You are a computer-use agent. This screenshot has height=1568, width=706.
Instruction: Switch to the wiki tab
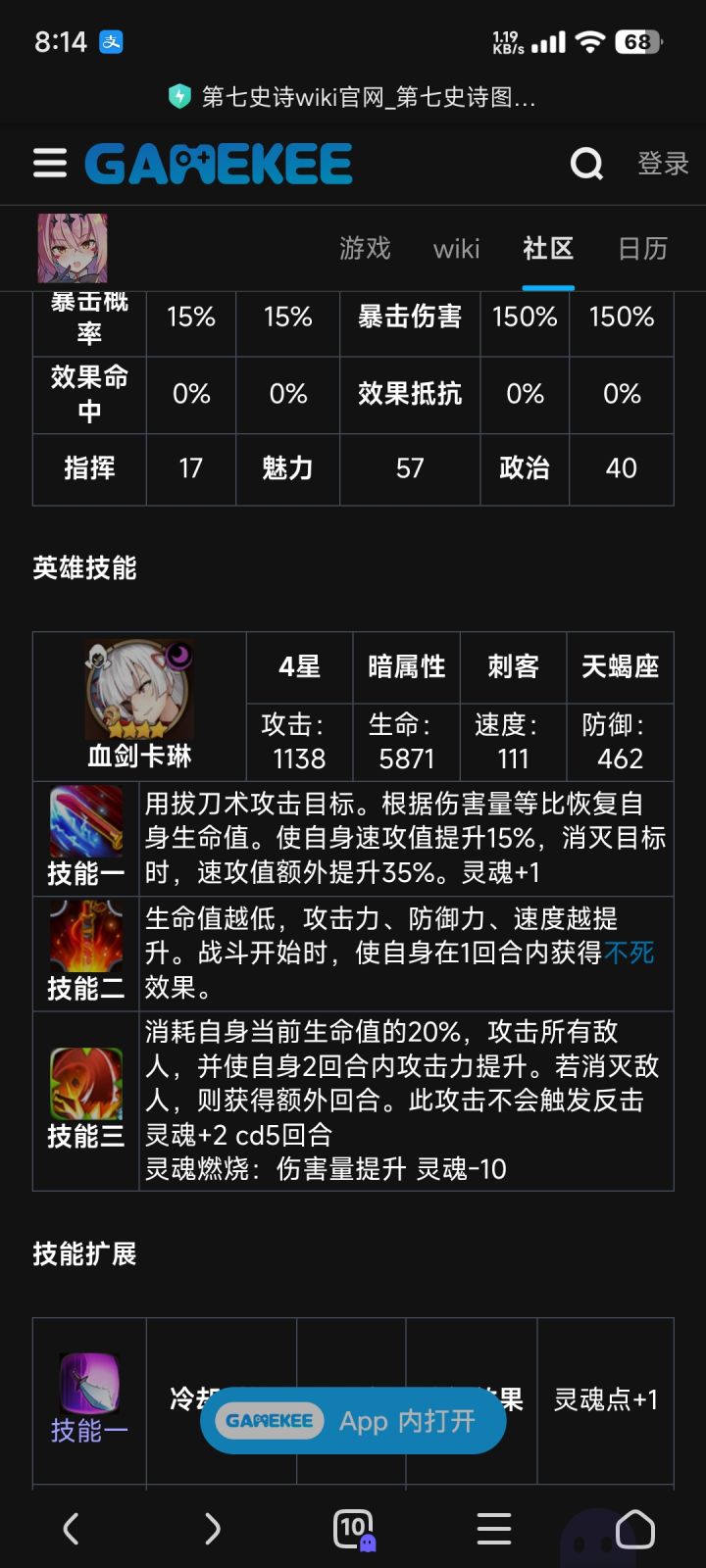tap(456, 249)
